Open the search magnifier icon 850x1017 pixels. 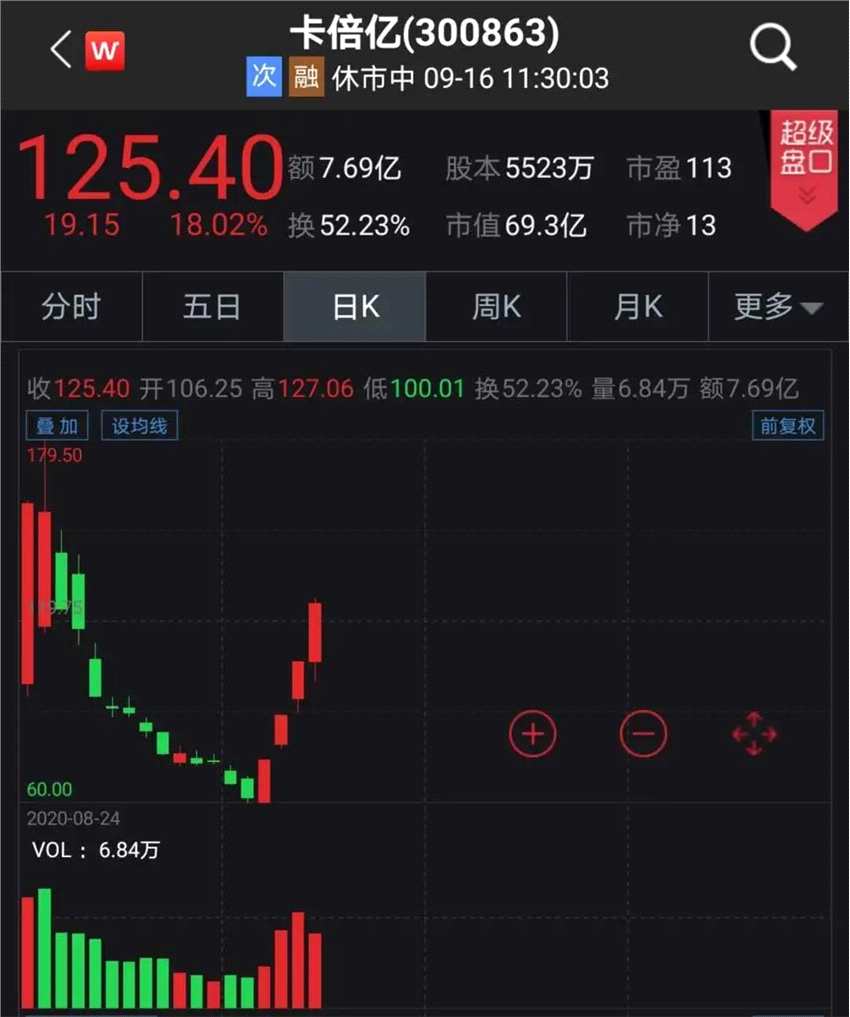[x=770, y=47]
